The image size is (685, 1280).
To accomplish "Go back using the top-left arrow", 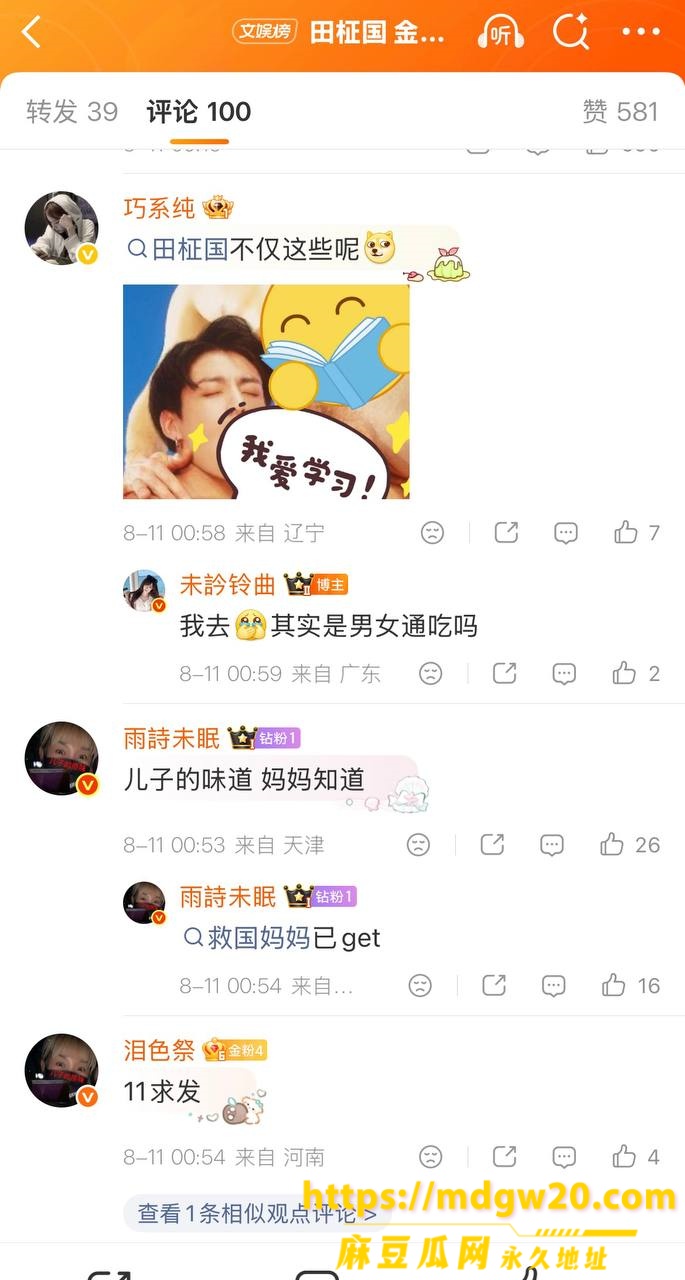I will click(x=32, y=32).
